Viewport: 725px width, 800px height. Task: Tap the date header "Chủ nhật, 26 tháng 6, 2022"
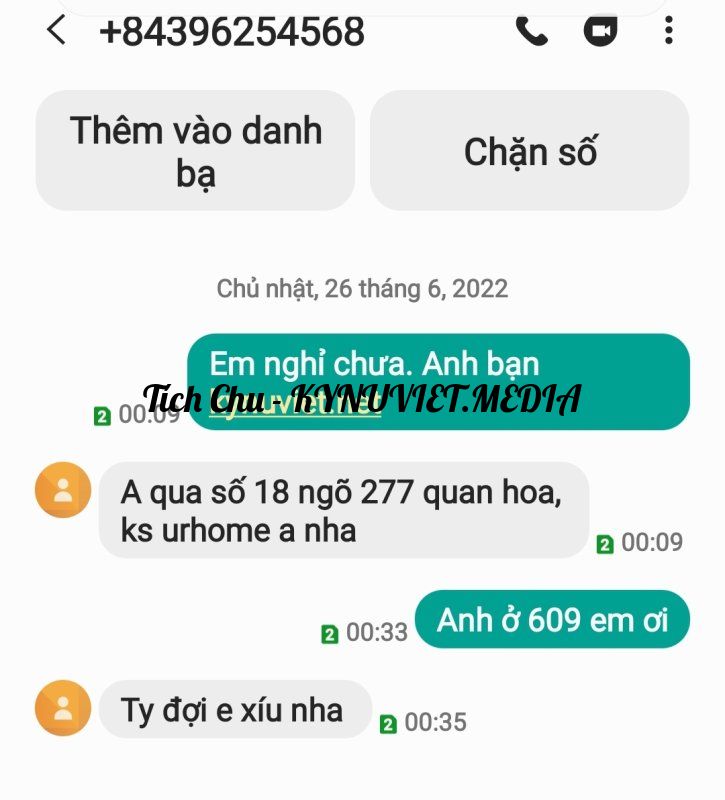pos(362,289)
